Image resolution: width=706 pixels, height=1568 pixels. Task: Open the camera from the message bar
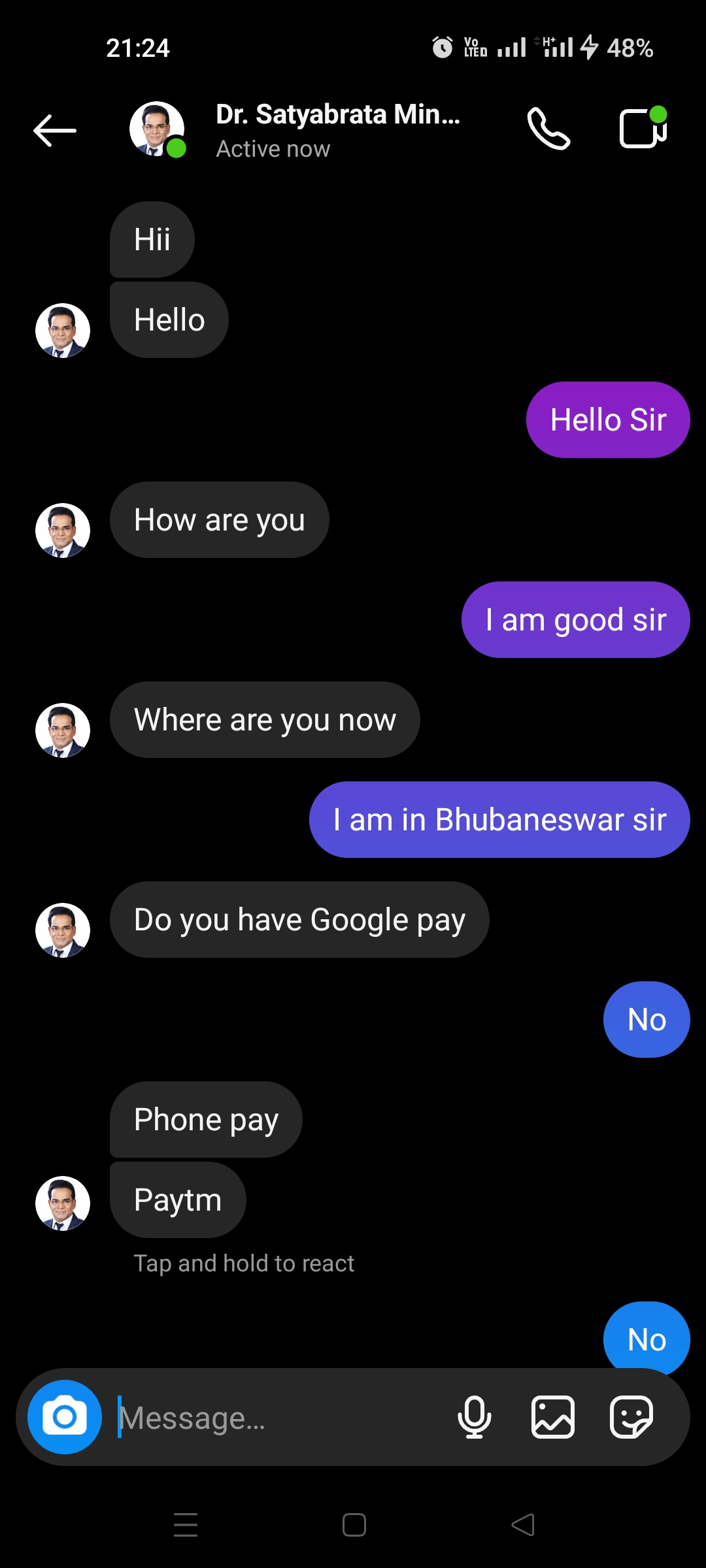pos(65,1416)
